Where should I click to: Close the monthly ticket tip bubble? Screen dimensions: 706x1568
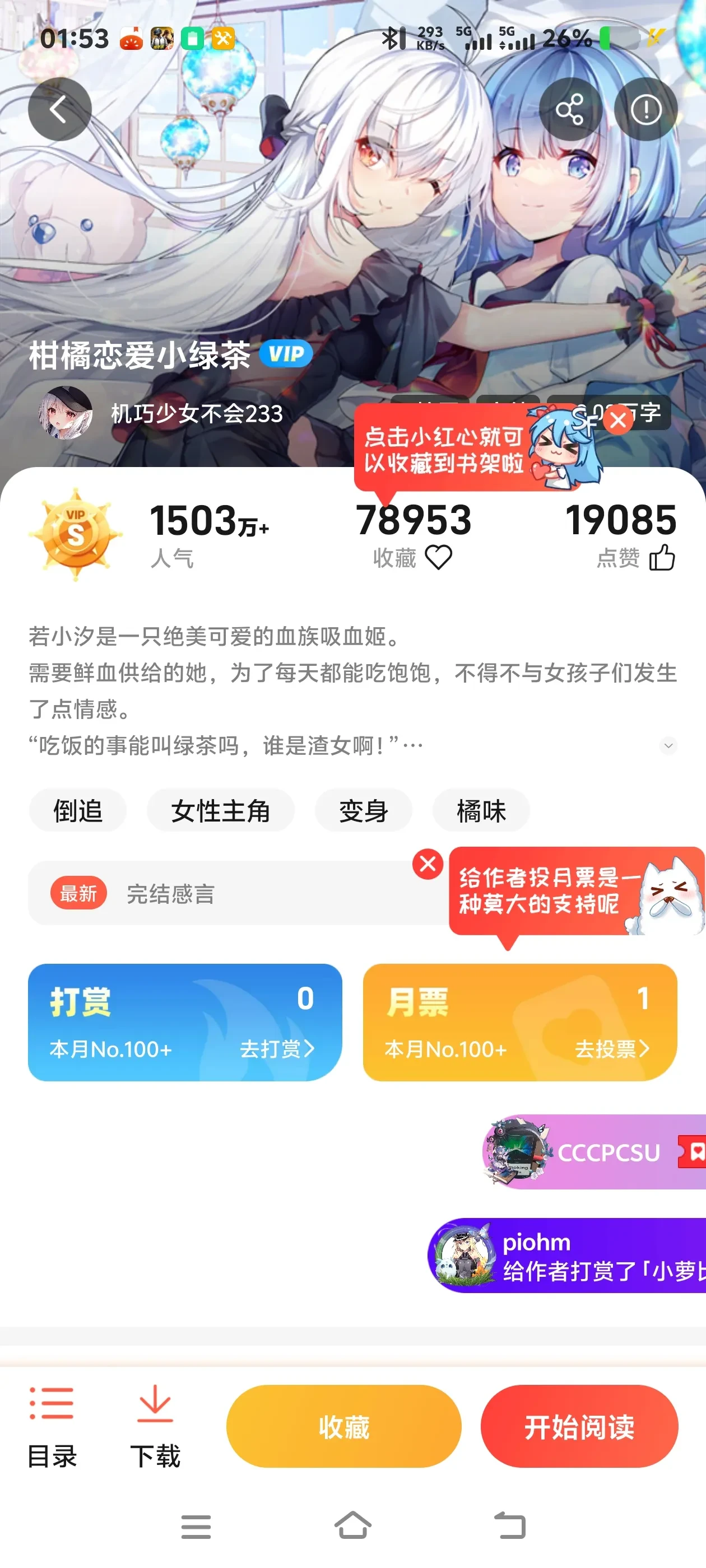[428, 864]
